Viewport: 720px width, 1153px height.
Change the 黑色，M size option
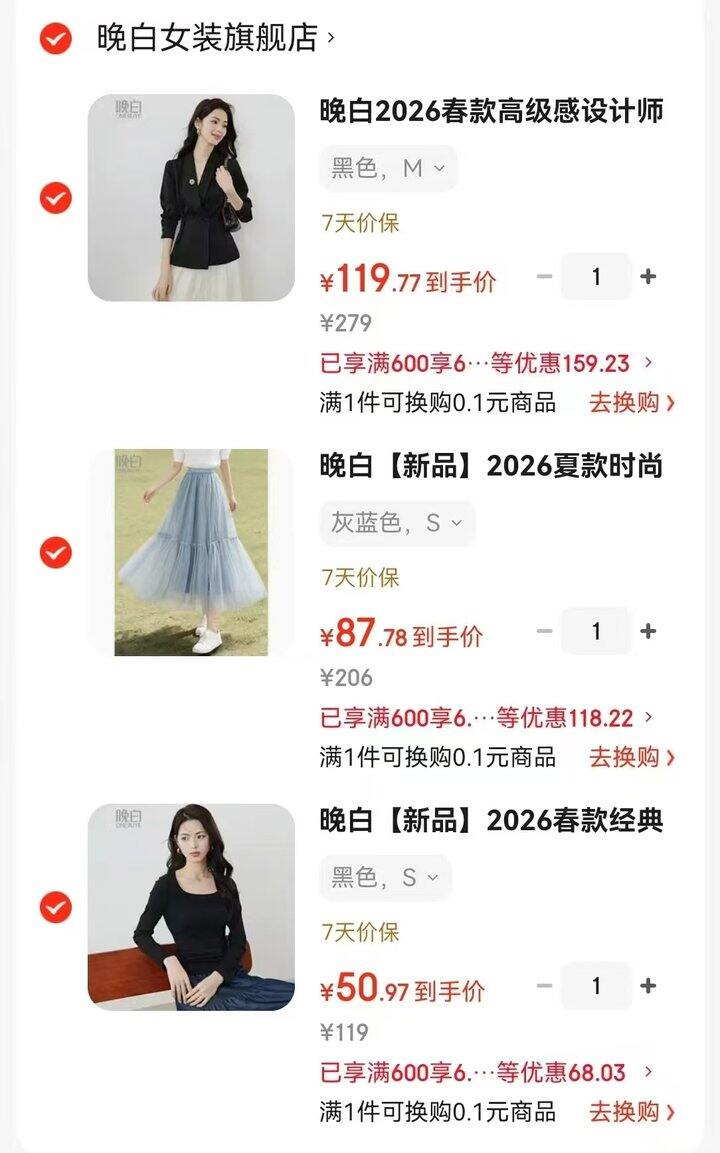tap(388, 169)
